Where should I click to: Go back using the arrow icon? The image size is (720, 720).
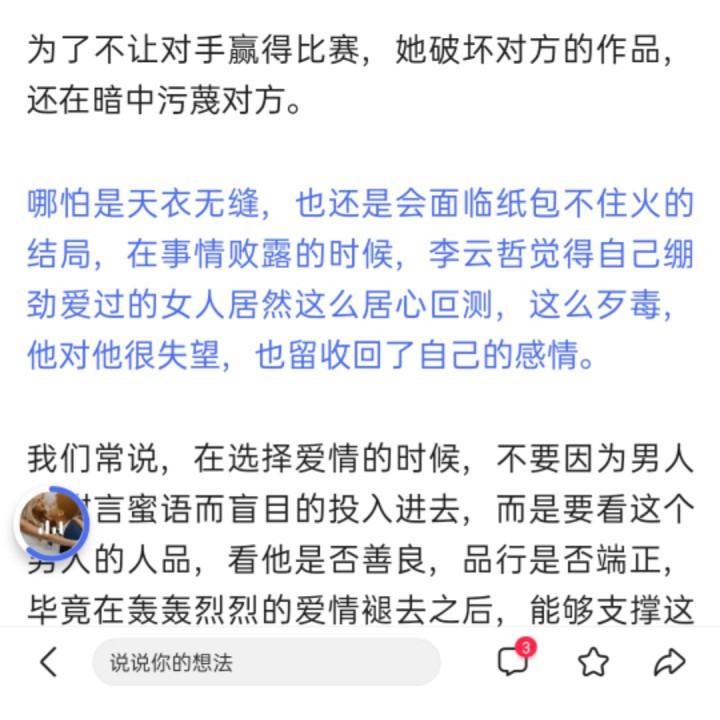pyautogui.click(x=48, y=662)
